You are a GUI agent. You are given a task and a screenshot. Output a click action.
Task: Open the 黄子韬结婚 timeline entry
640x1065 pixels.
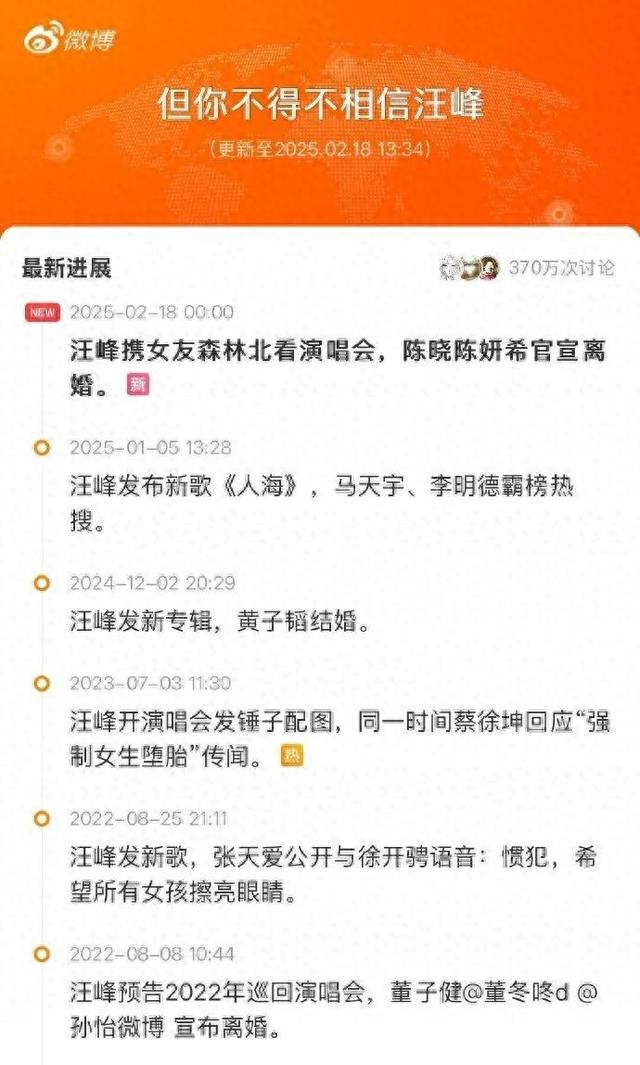coord(220,622)
